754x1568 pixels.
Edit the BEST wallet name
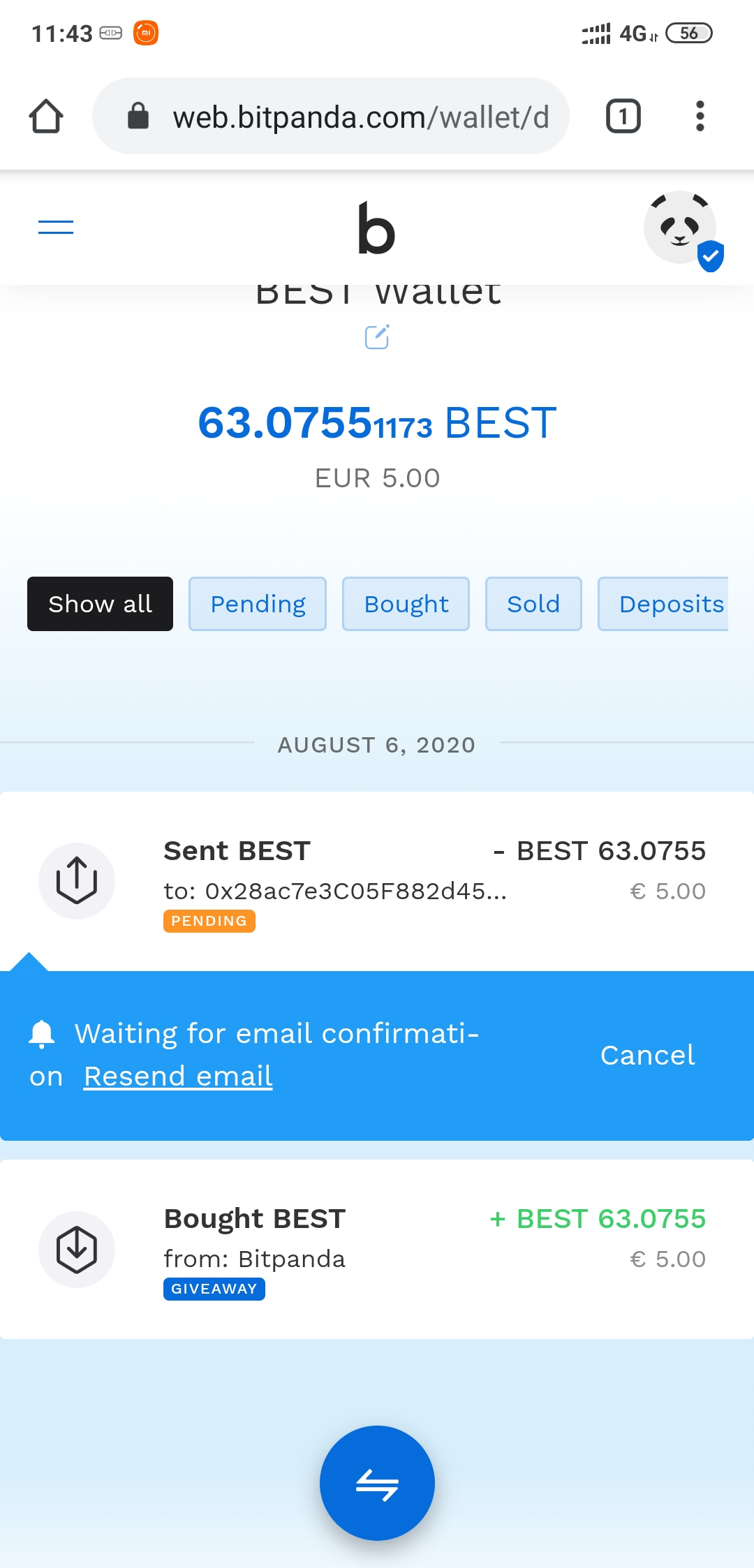[377, 336]
